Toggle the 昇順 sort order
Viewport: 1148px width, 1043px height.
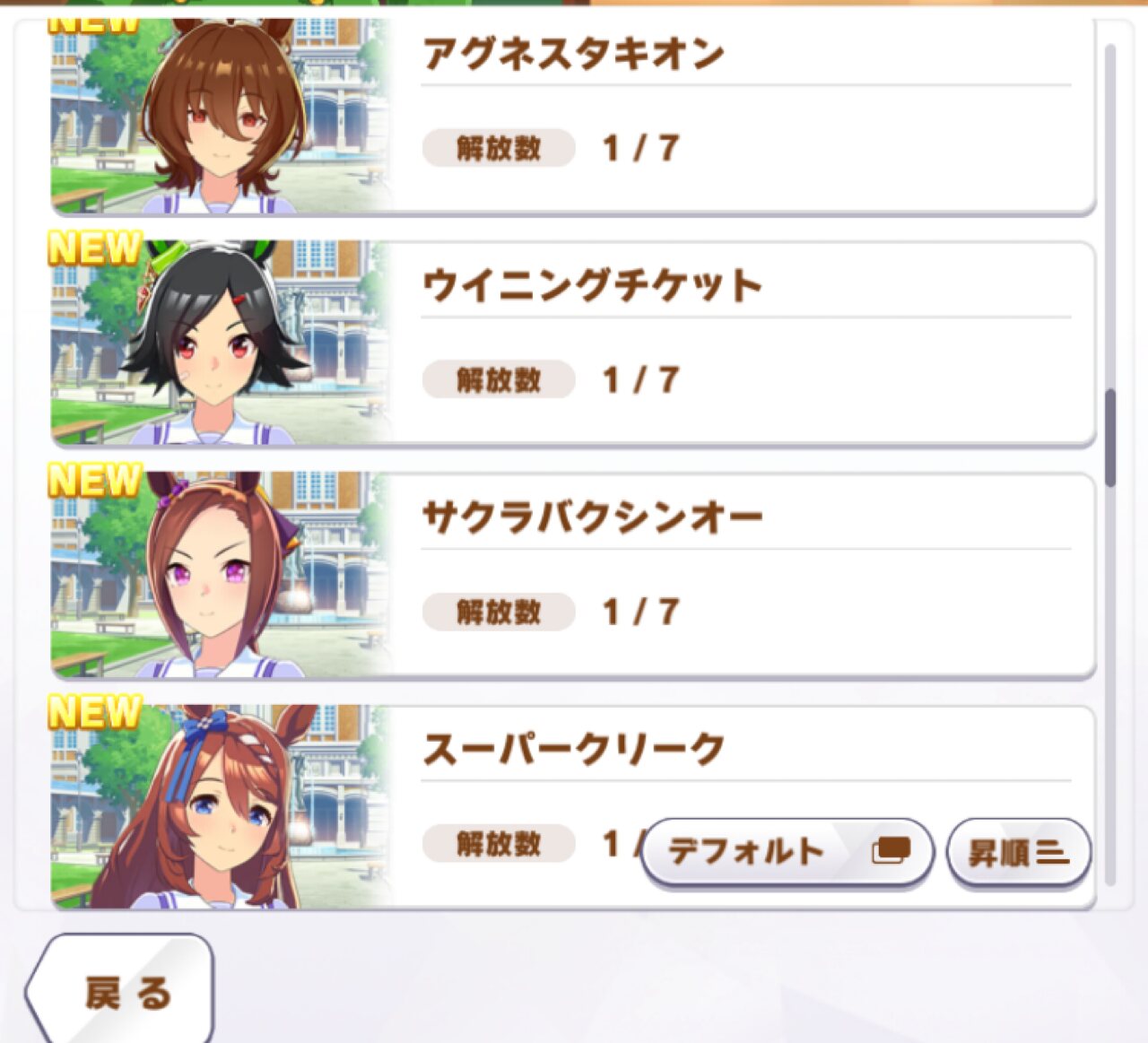coord(1018,852)
